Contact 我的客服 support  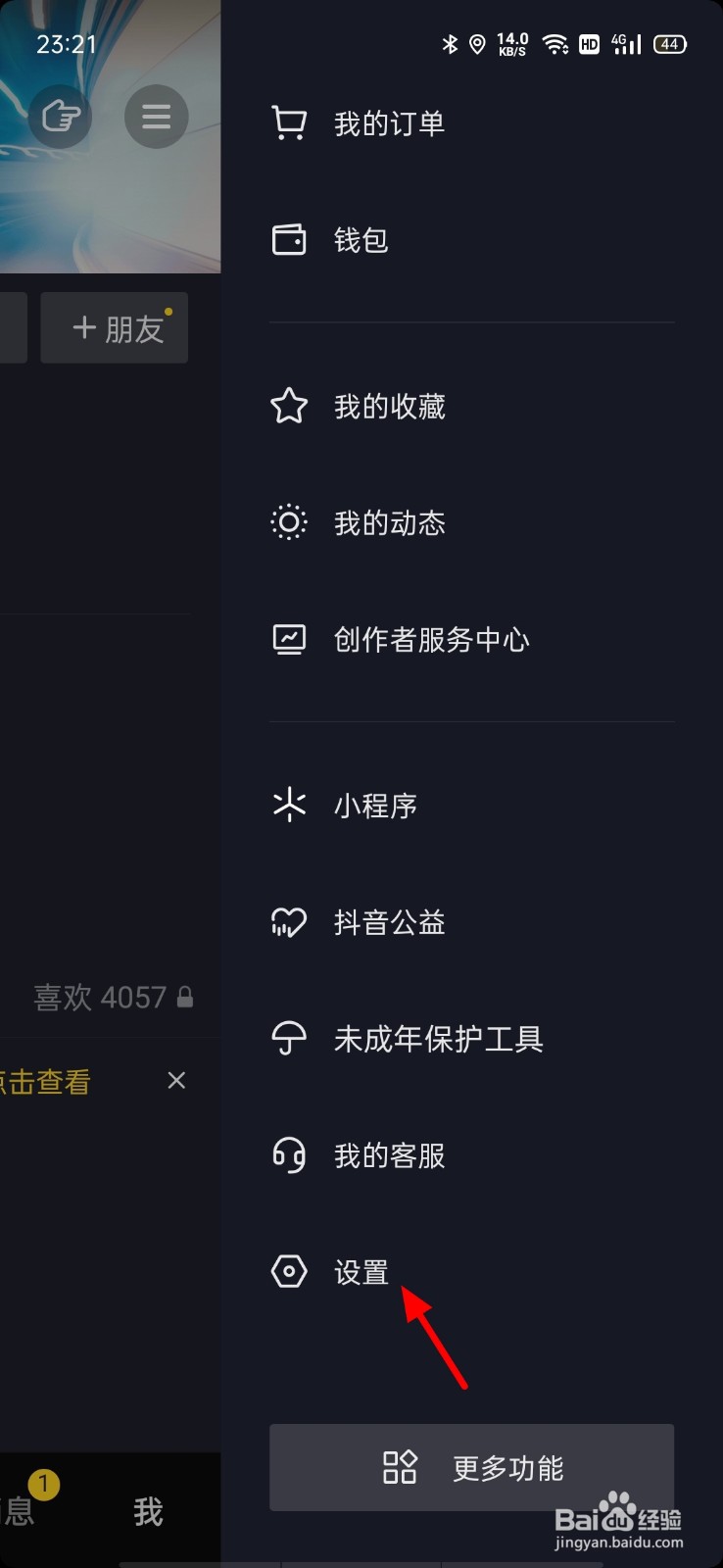pyautogui.click(x=471, y=1155)
